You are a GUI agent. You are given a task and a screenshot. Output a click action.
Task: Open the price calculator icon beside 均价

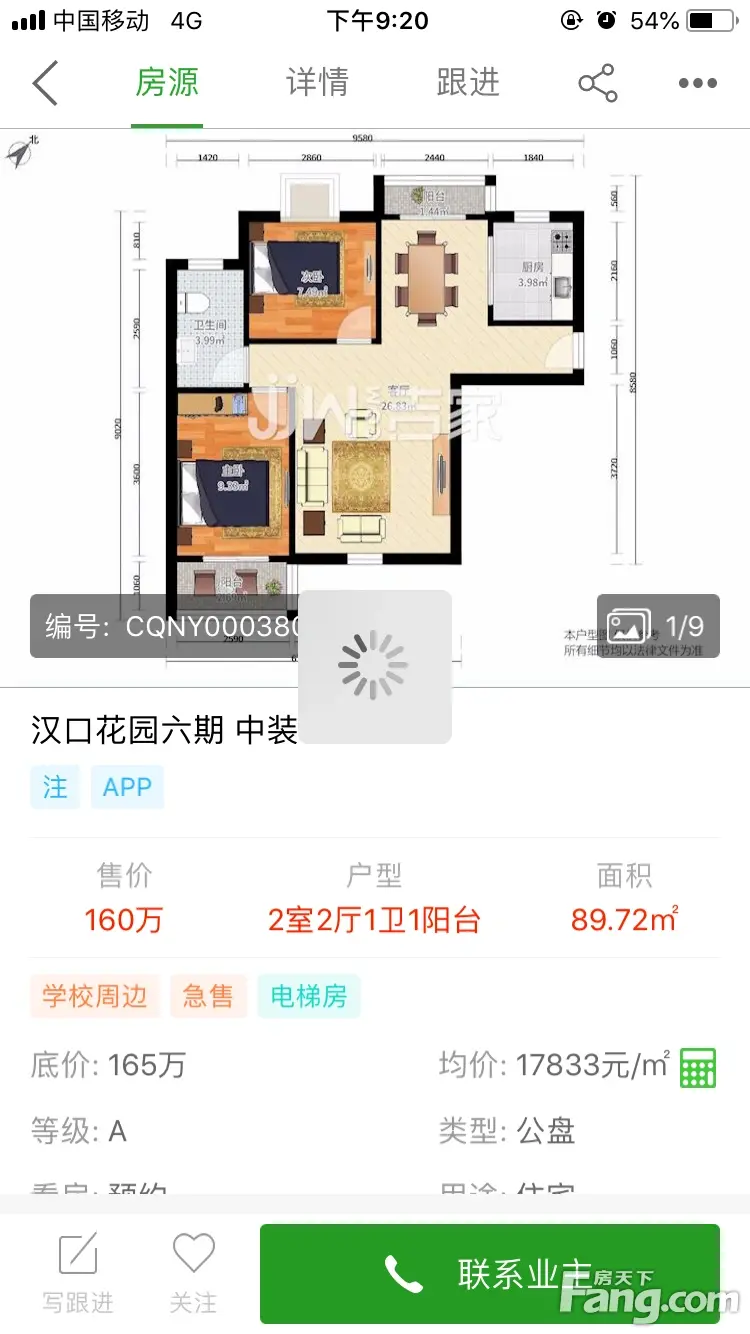point(698,1067)
